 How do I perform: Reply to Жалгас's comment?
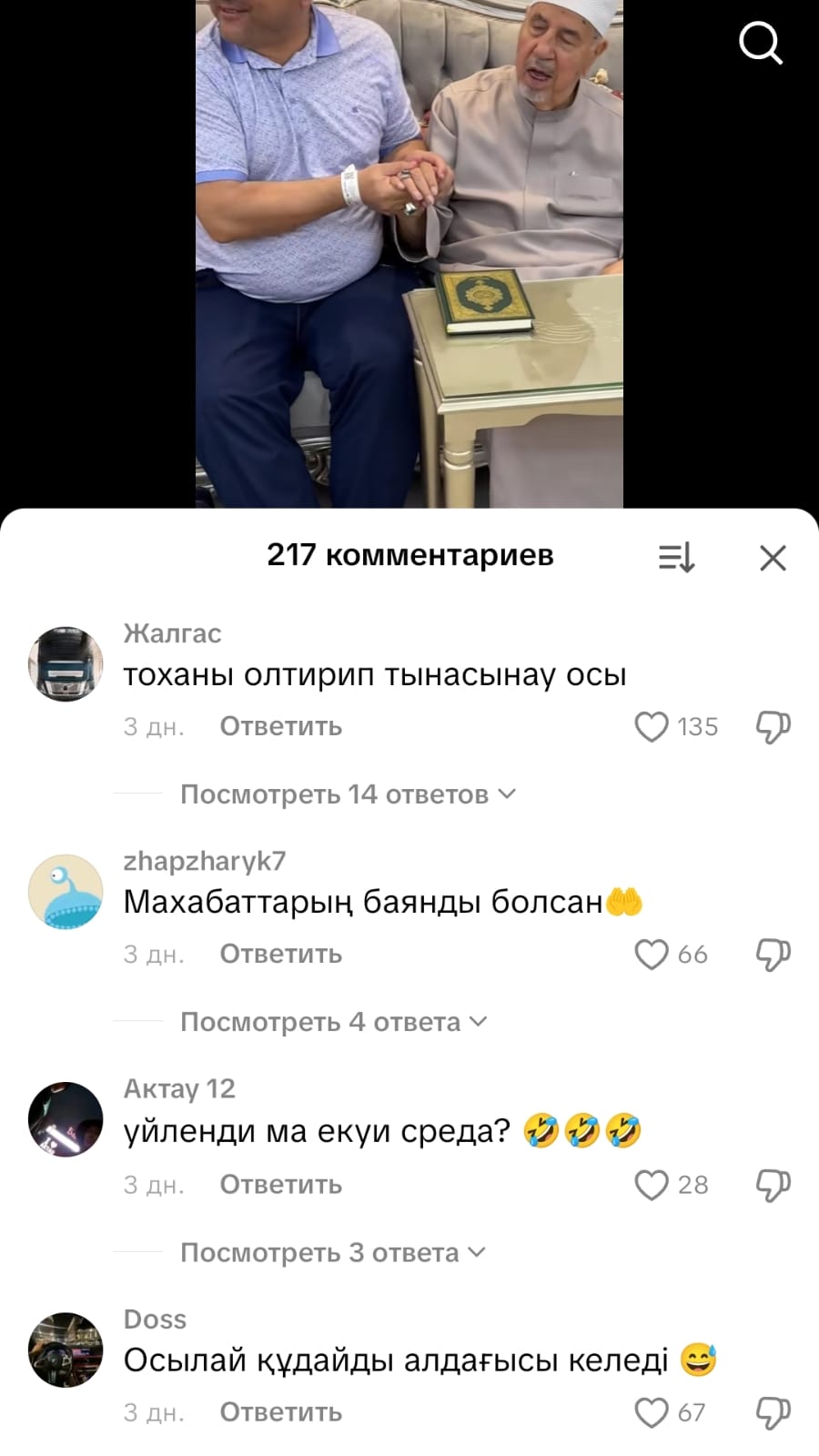point(280,726)
